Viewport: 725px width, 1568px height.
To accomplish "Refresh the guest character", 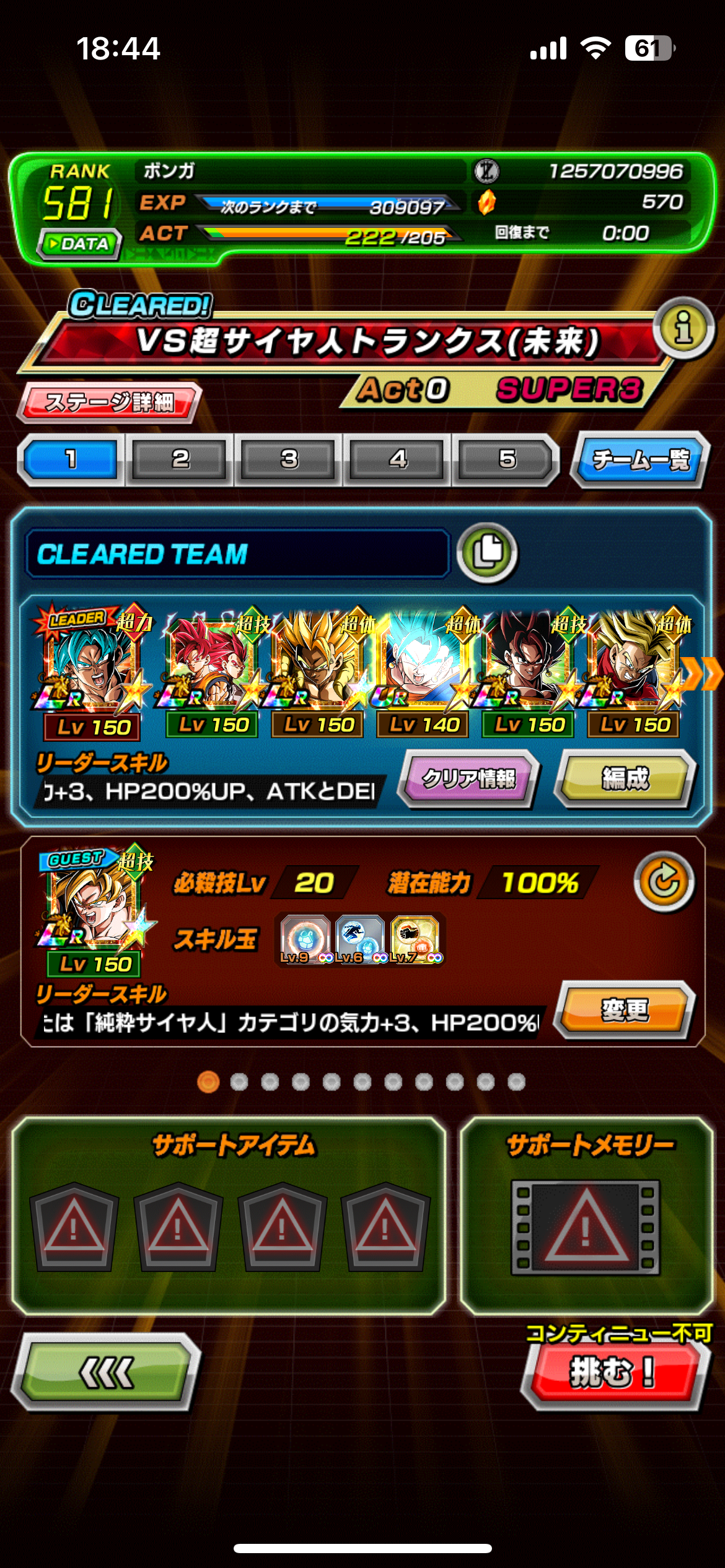I will pos(664,882).
